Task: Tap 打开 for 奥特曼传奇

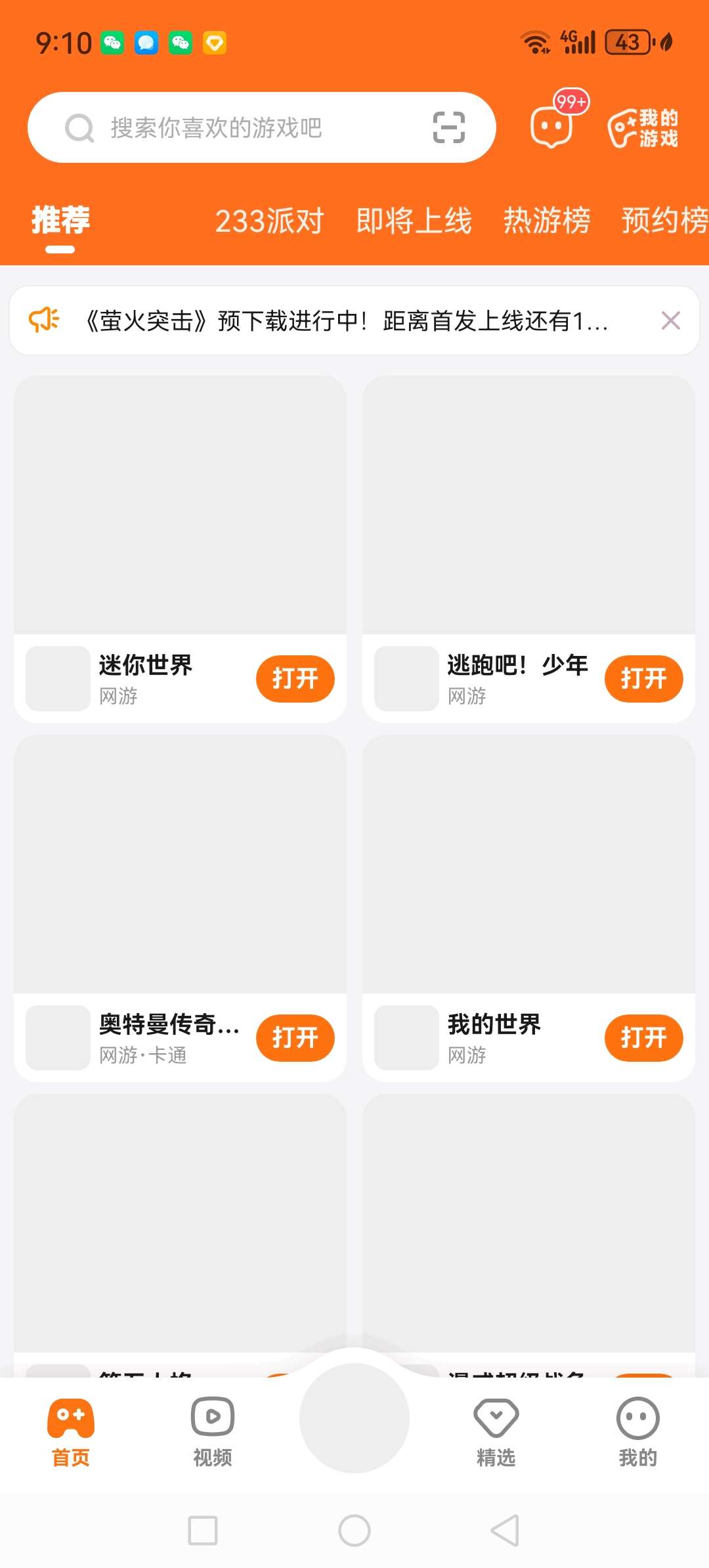Action: pyautogui.click(x=295, y=1037)
